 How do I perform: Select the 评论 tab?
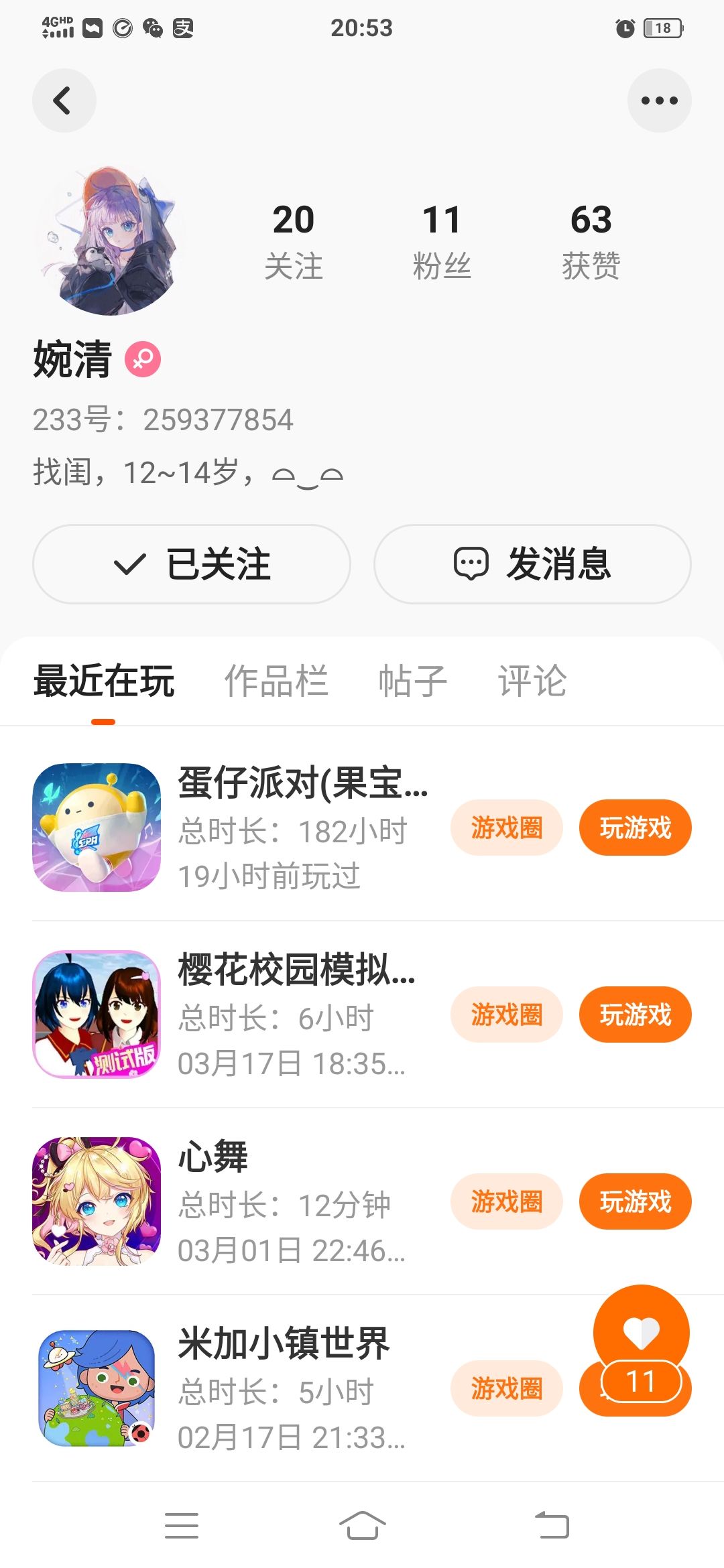coord(532,681)
